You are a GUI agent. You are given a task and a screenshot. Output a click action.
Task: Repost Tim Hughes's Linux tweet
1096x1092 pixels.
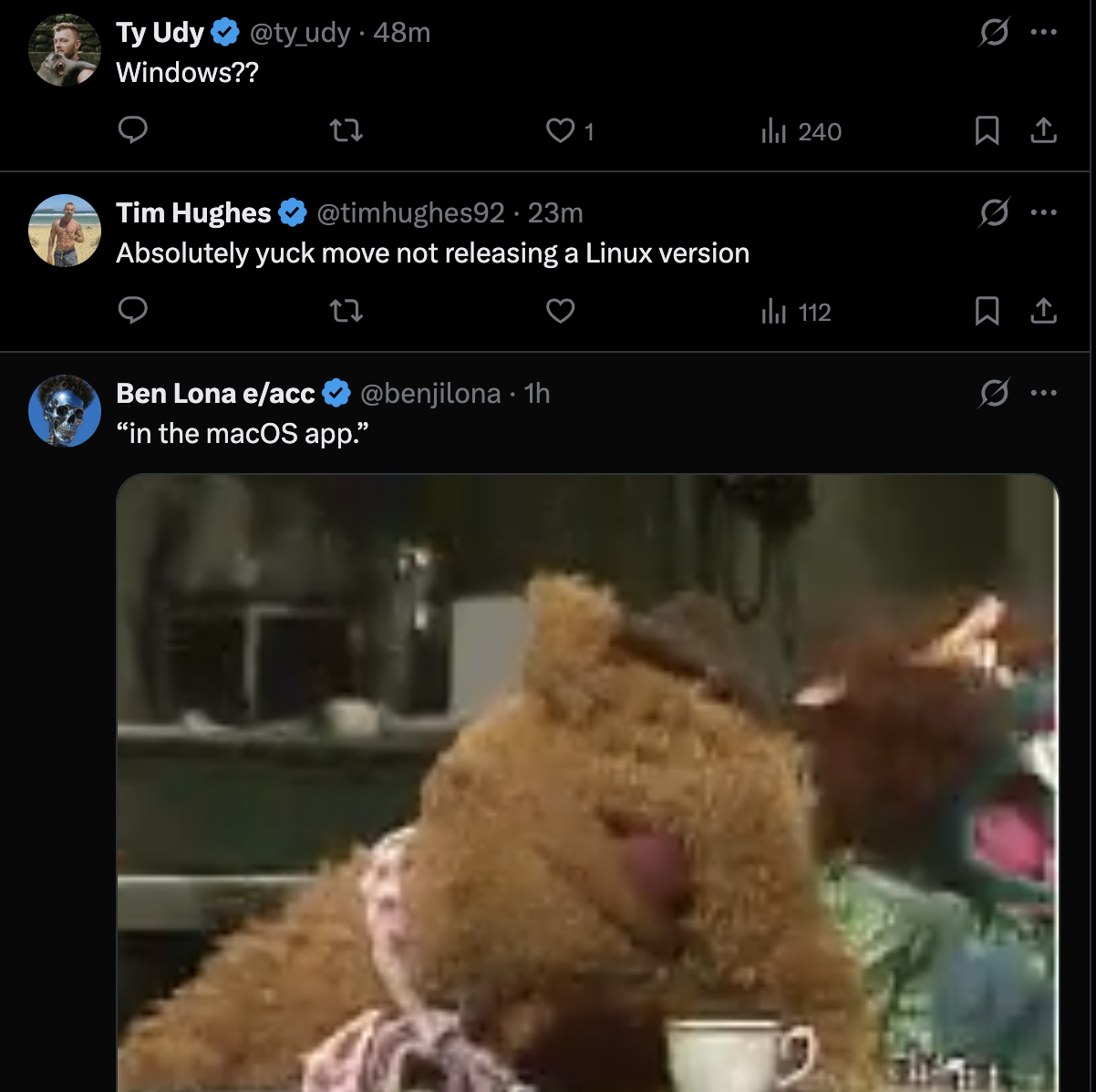coord(346,312)
